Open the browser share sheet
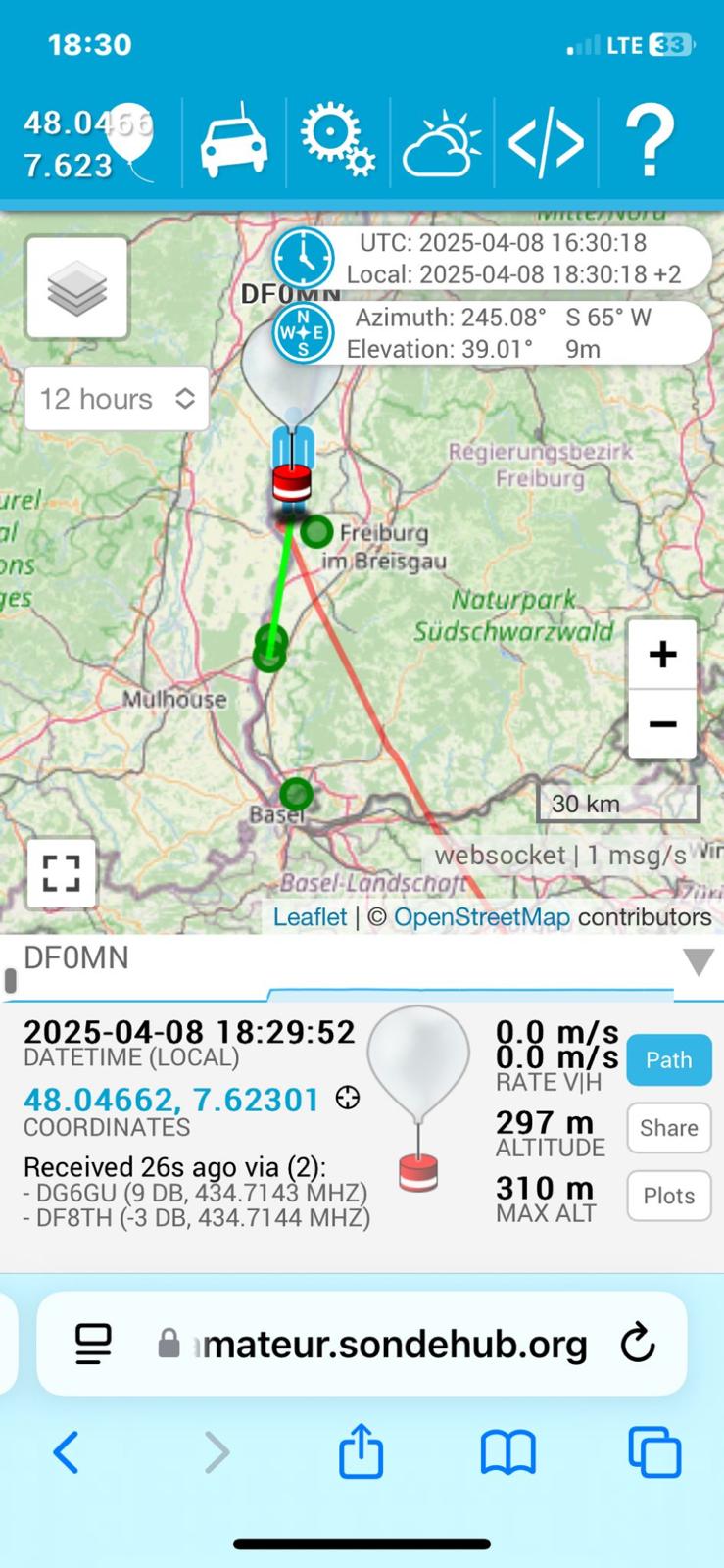This screenshot has width=724, height=1568. click(x=361, y=1451)
